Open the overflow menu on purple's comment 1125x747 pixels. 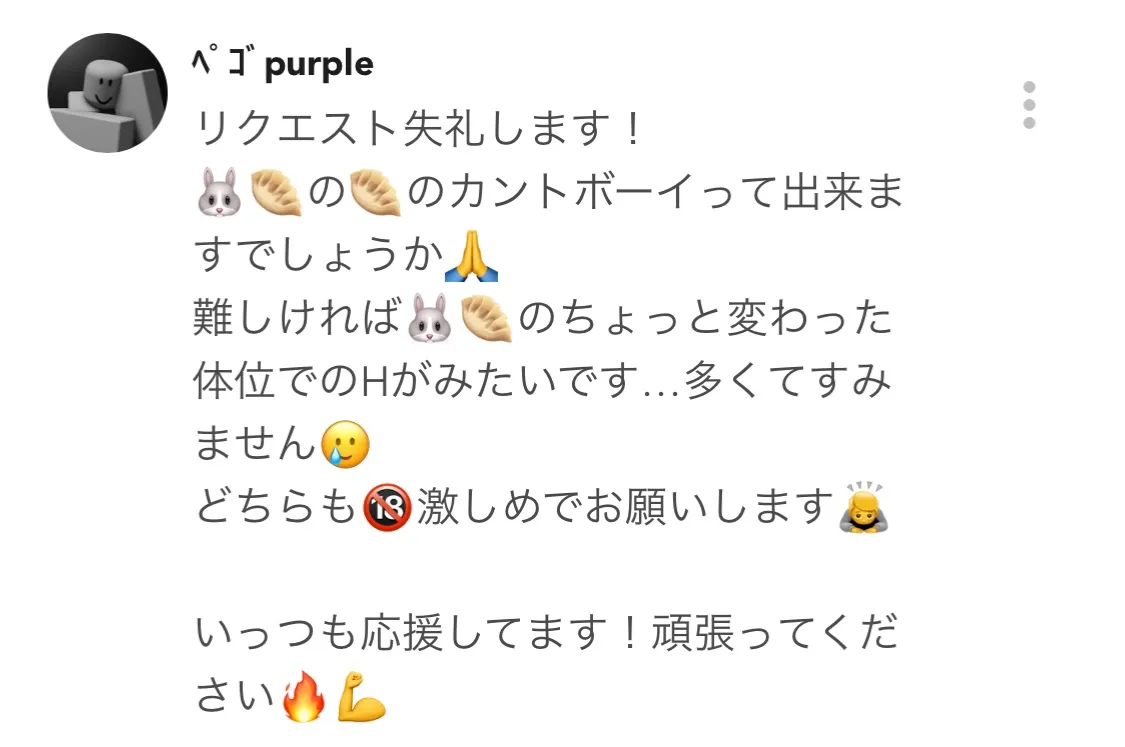click(1029, 105)
